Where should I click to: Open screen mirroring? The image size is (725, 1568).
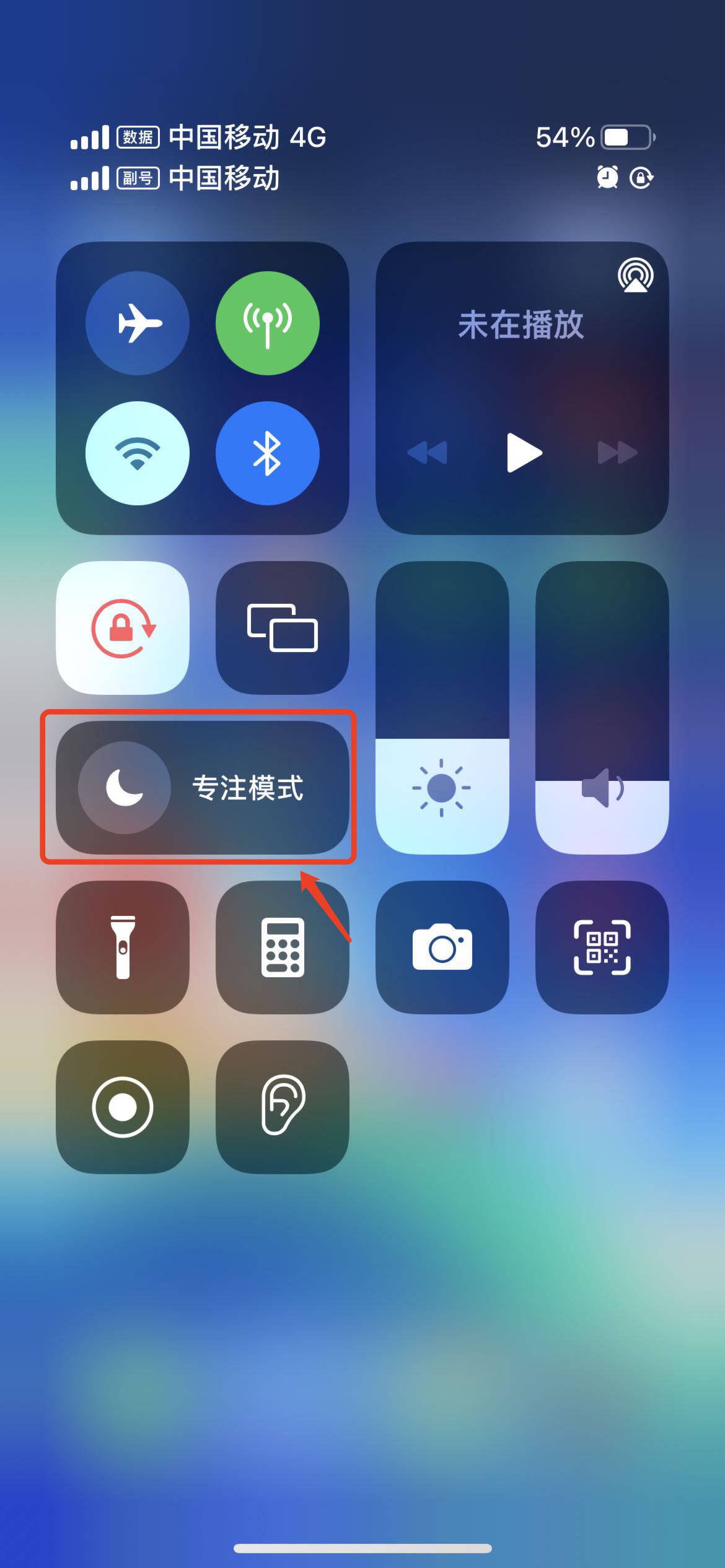click(x=283, y=627)
